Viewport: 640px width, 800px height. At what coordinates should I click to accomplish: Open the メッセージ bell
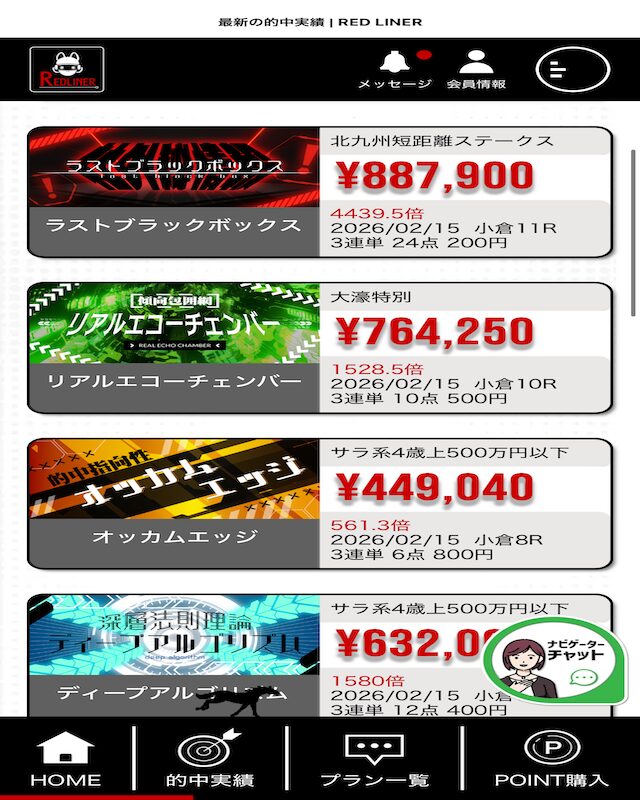click(394, 68)
